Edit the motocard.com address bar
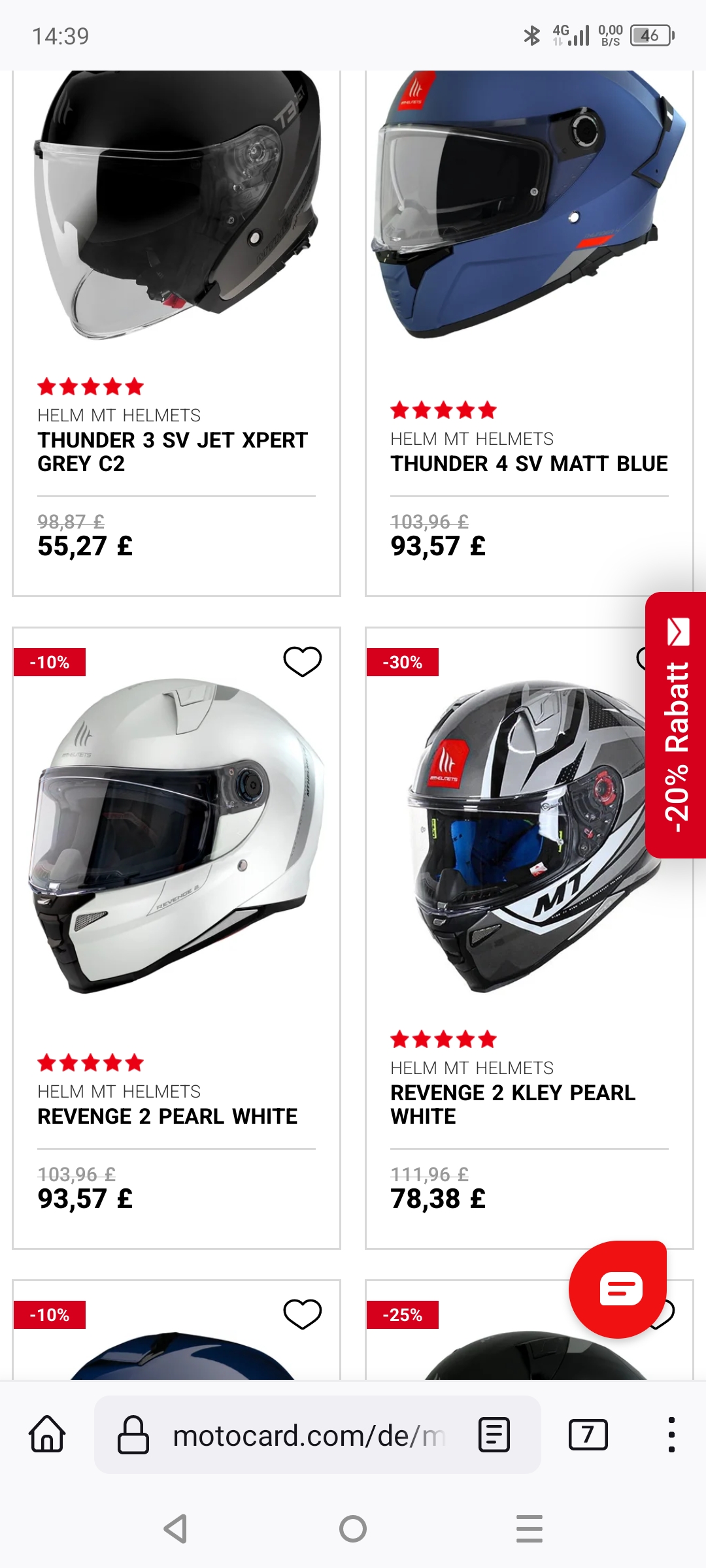 (307, 1435)
